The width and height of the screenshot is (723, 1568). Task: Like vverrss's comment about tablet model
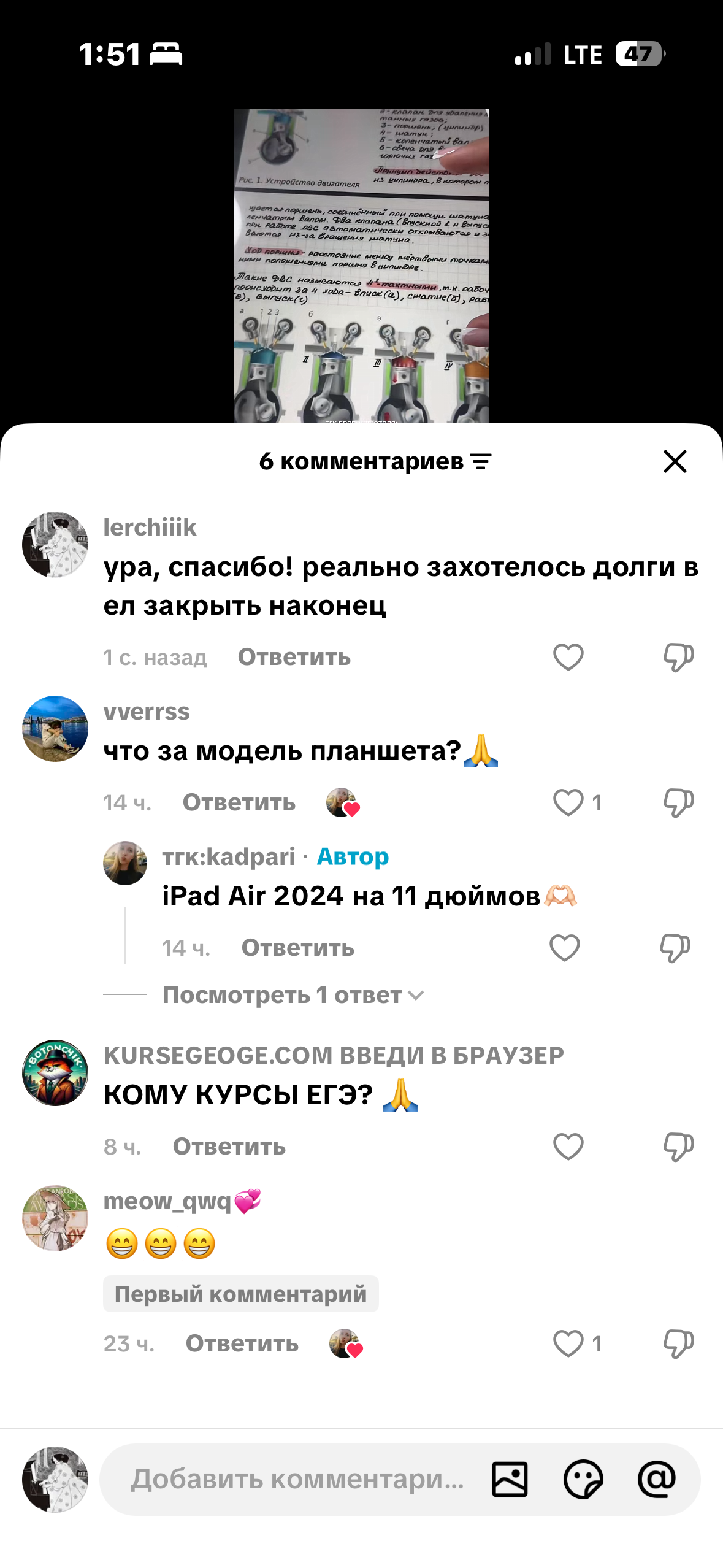(568, 802)
